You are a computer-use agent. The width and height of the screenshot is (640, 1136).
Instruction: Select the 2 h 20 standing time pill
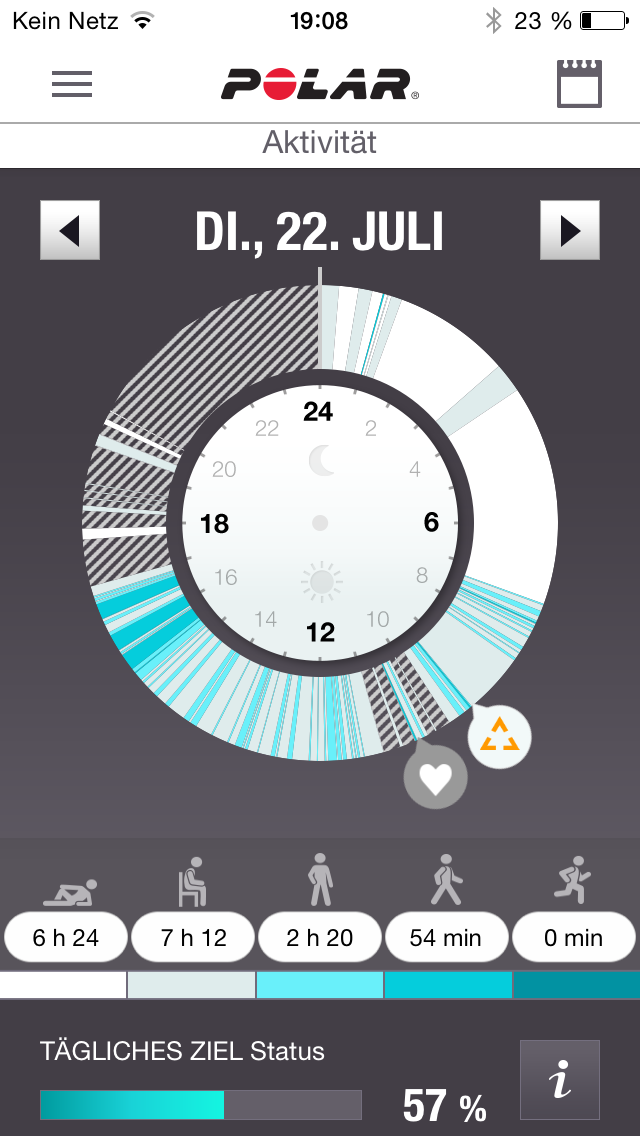coord(320,938)
